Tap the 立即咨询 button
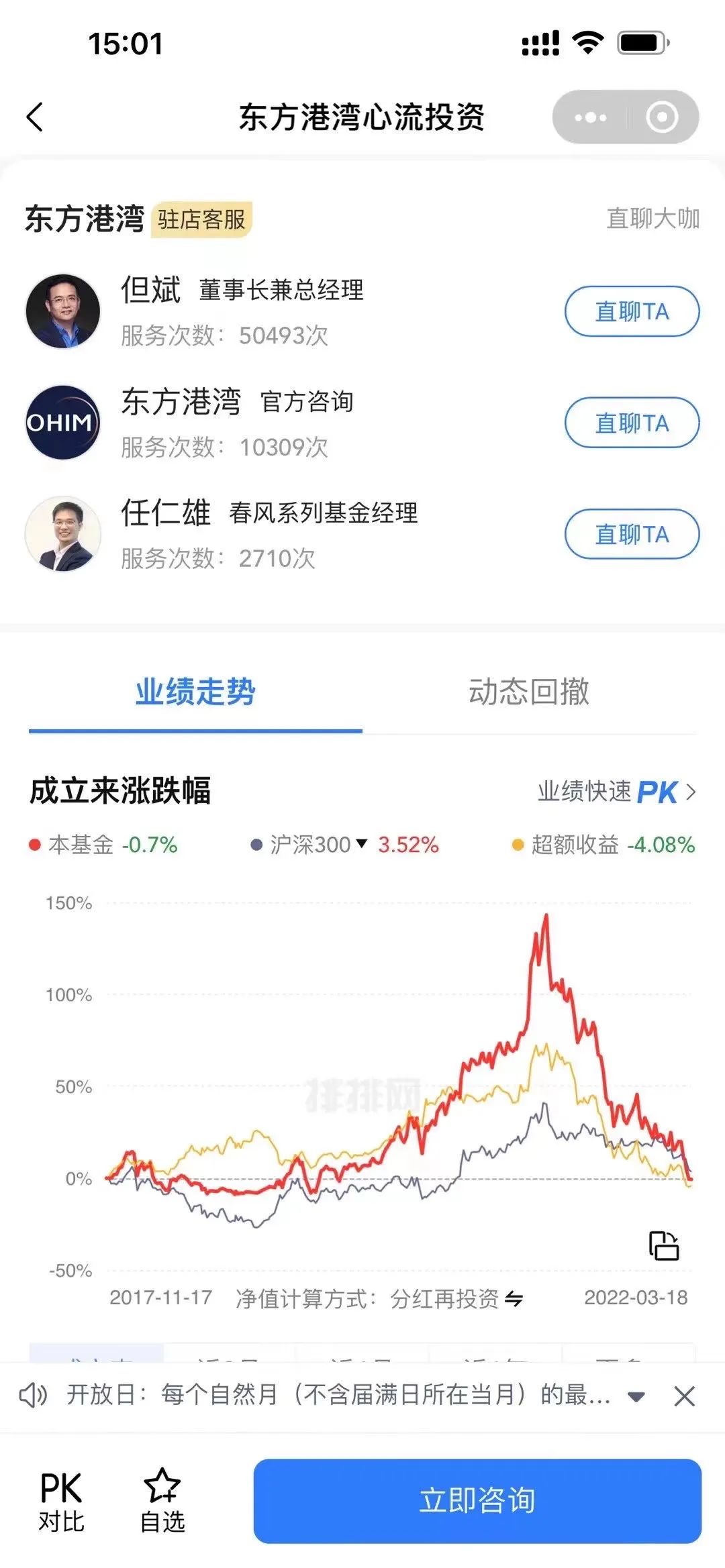Image resolution: width=725 pixels, height=1568 pixels. point(477,1502)
